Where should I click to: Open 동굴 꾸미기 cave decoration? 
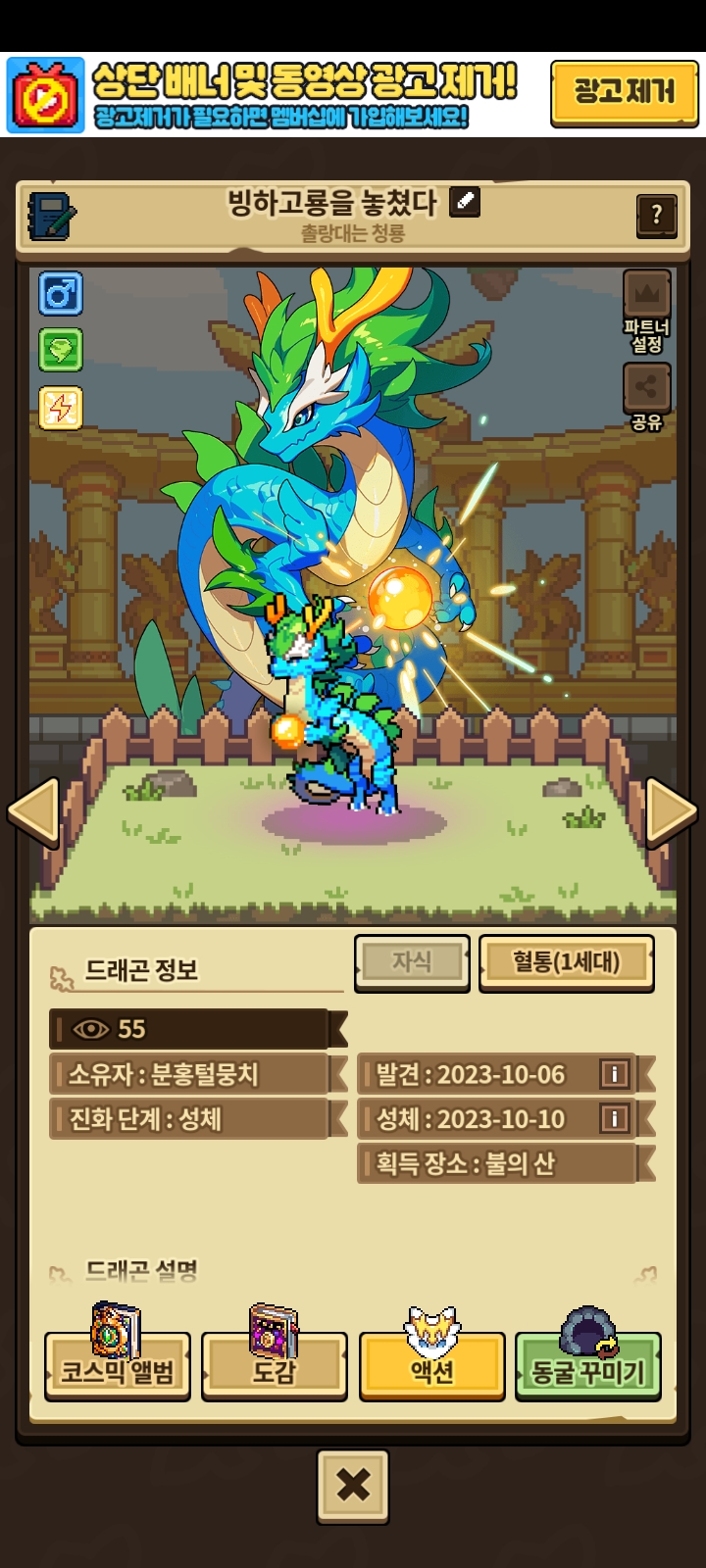coord(588,1365)
